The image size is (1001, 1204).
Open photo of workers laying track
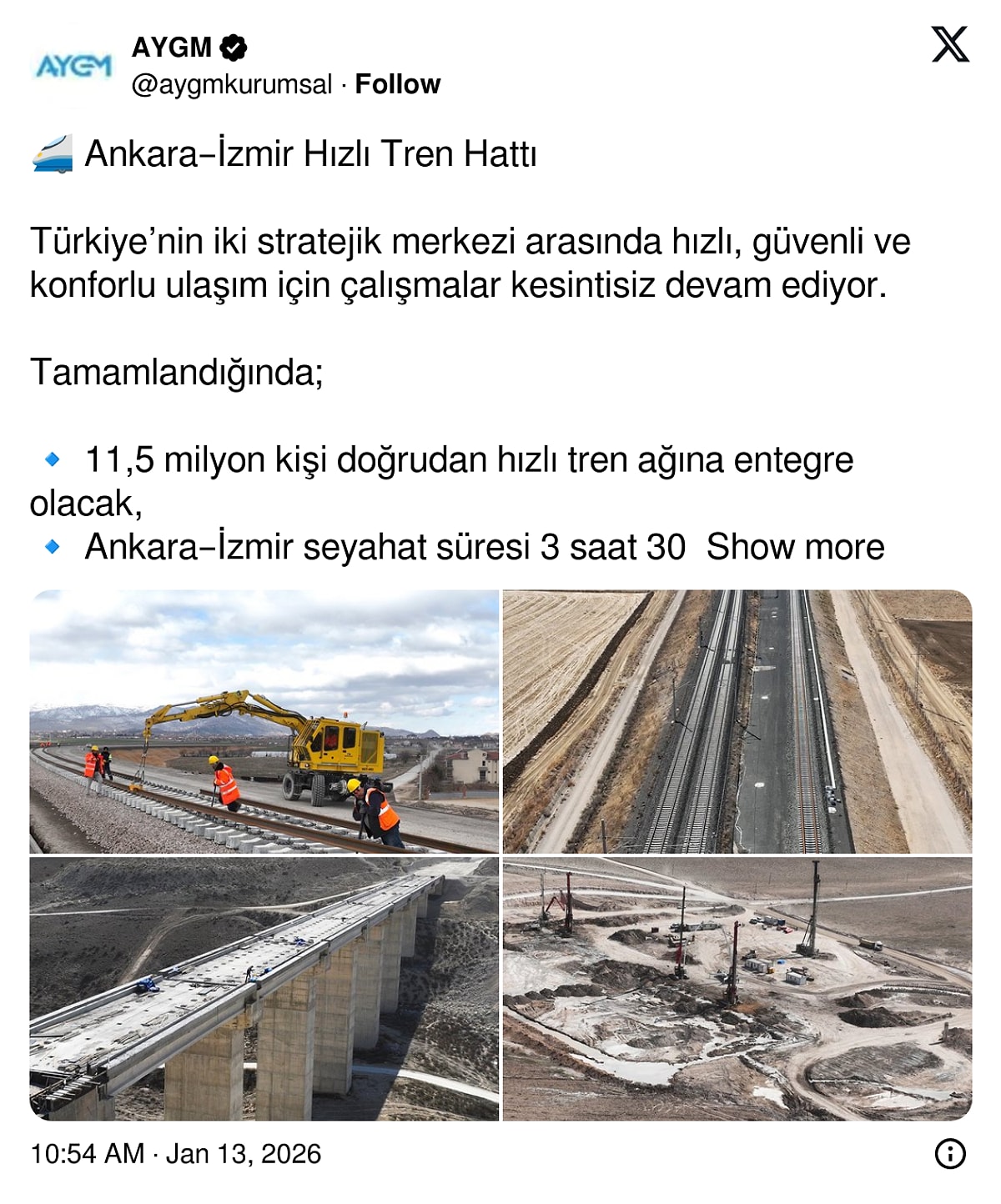[x=264, y=721]
